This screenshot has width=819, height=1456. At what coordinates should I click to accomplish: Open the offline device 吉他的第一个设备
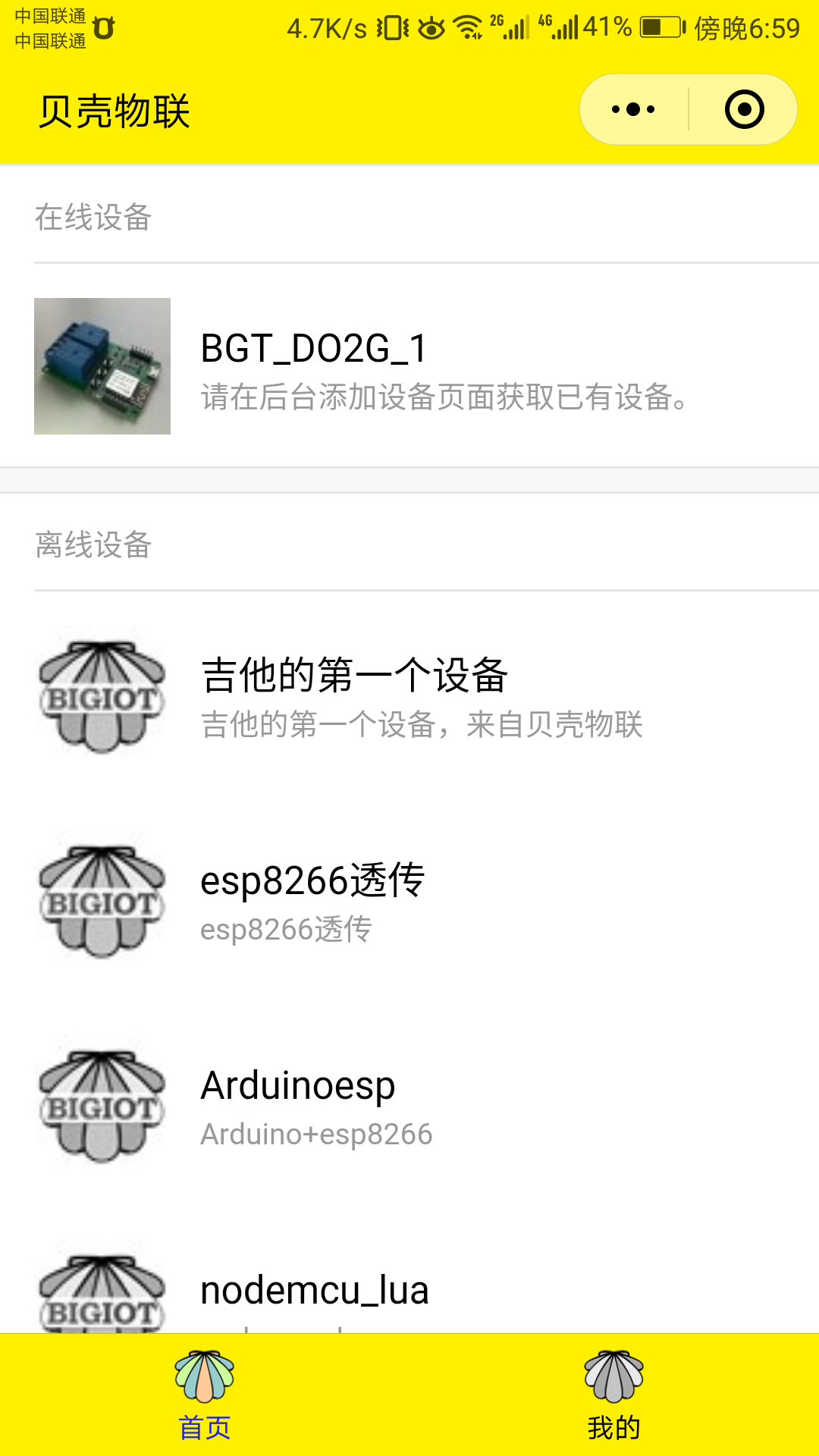pyautogui.click(x=409, y=696)
